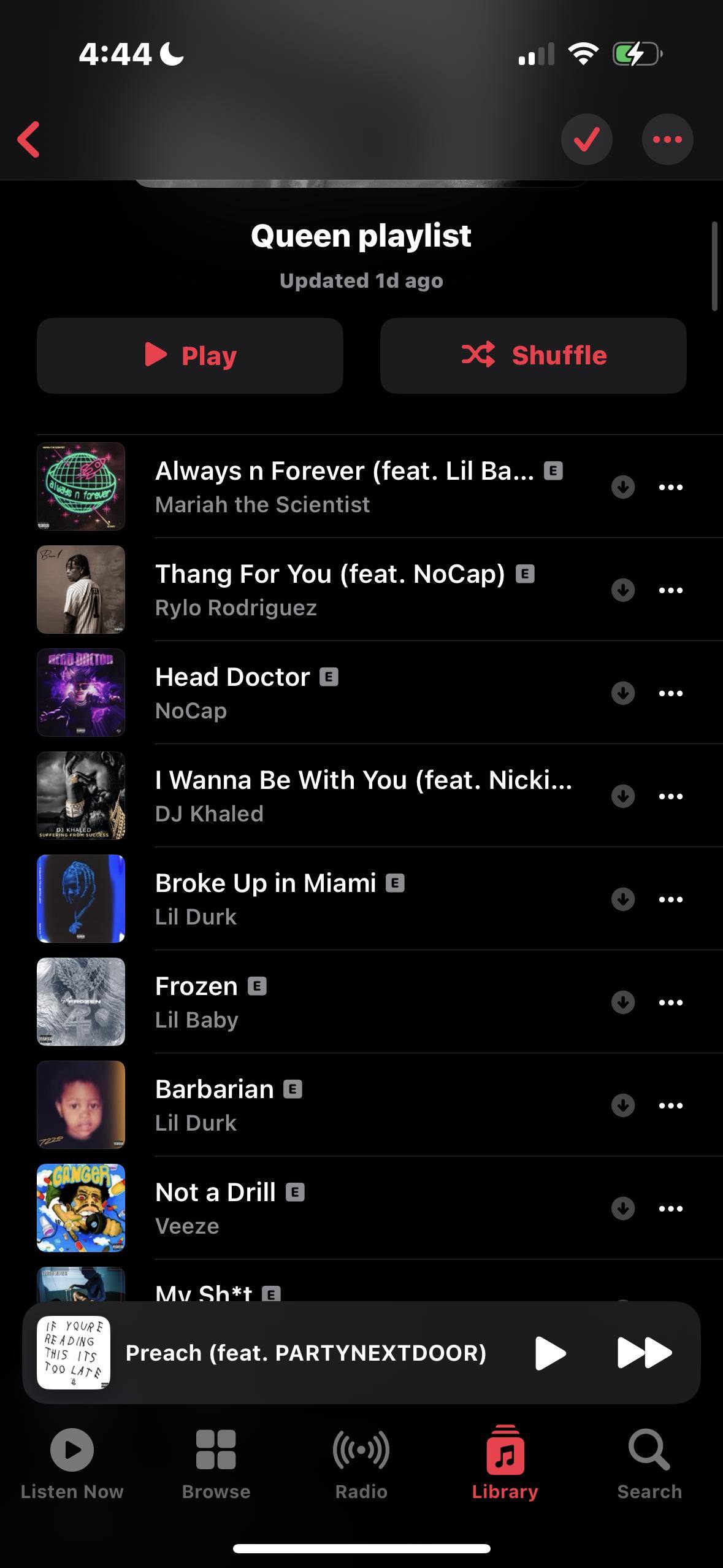Open the Library tab

pos(505,1464)
